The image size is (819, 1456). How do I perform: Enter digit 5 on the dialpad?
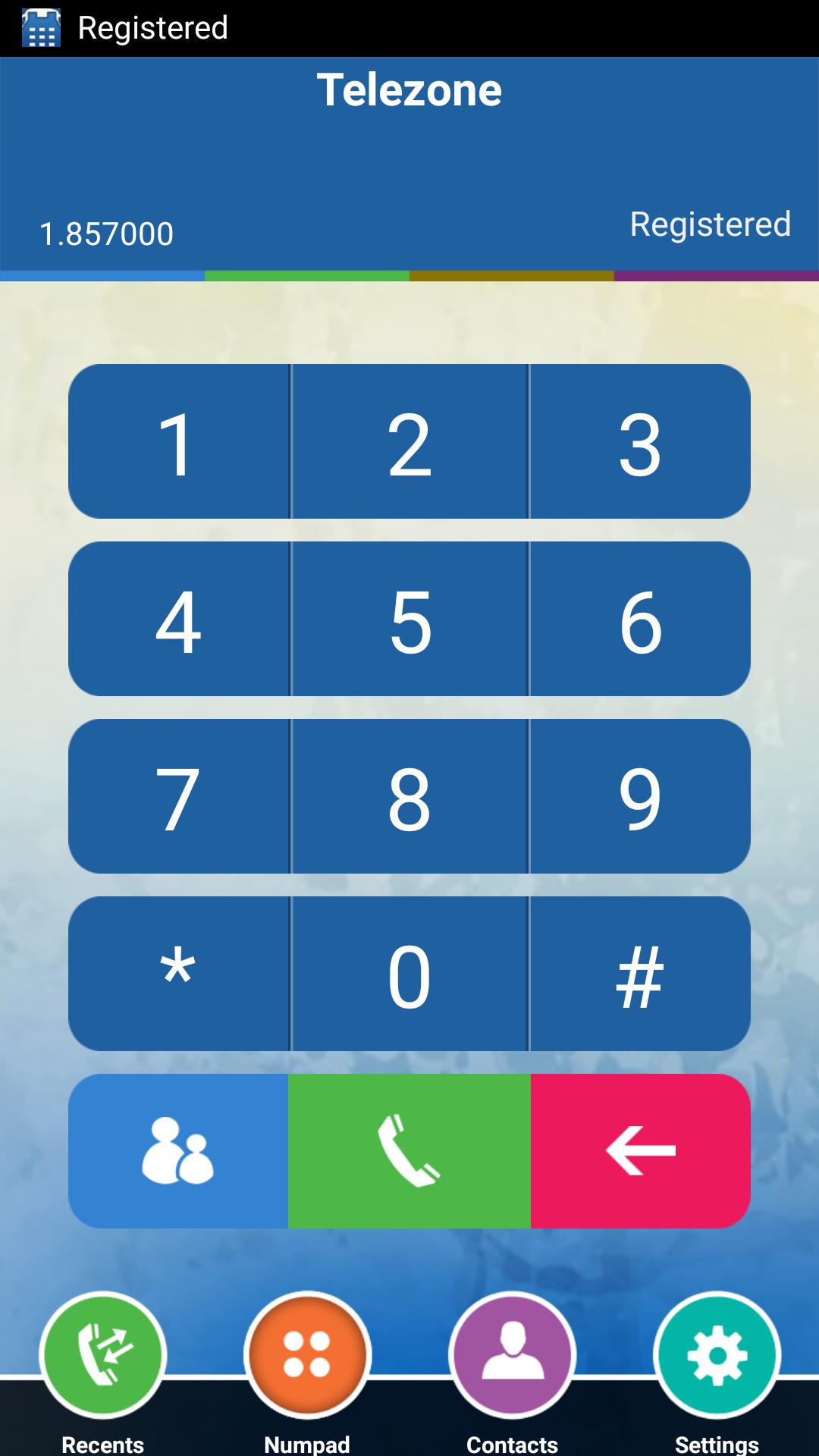coord(409,619)
